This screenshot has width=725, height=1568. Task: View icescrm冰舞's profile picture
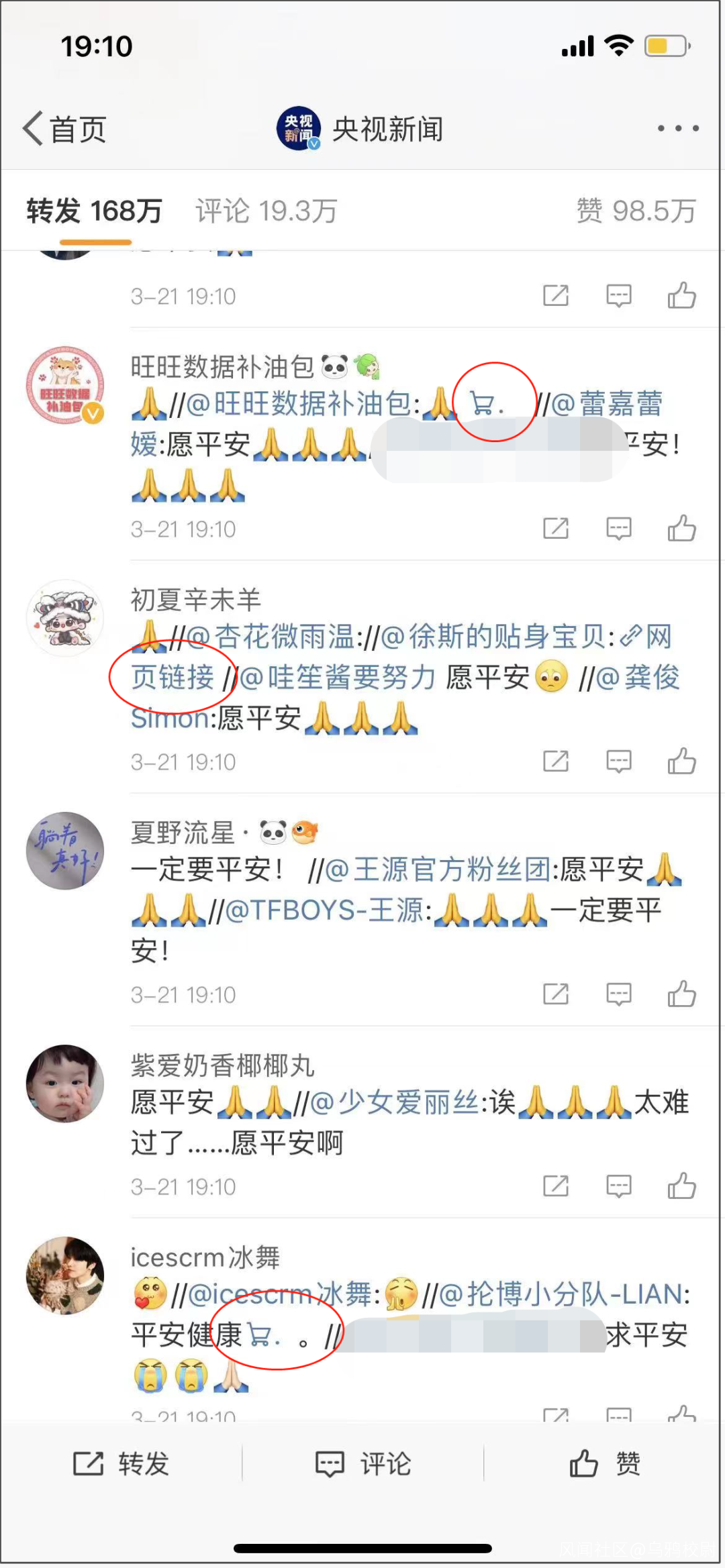coord(65,1275)
